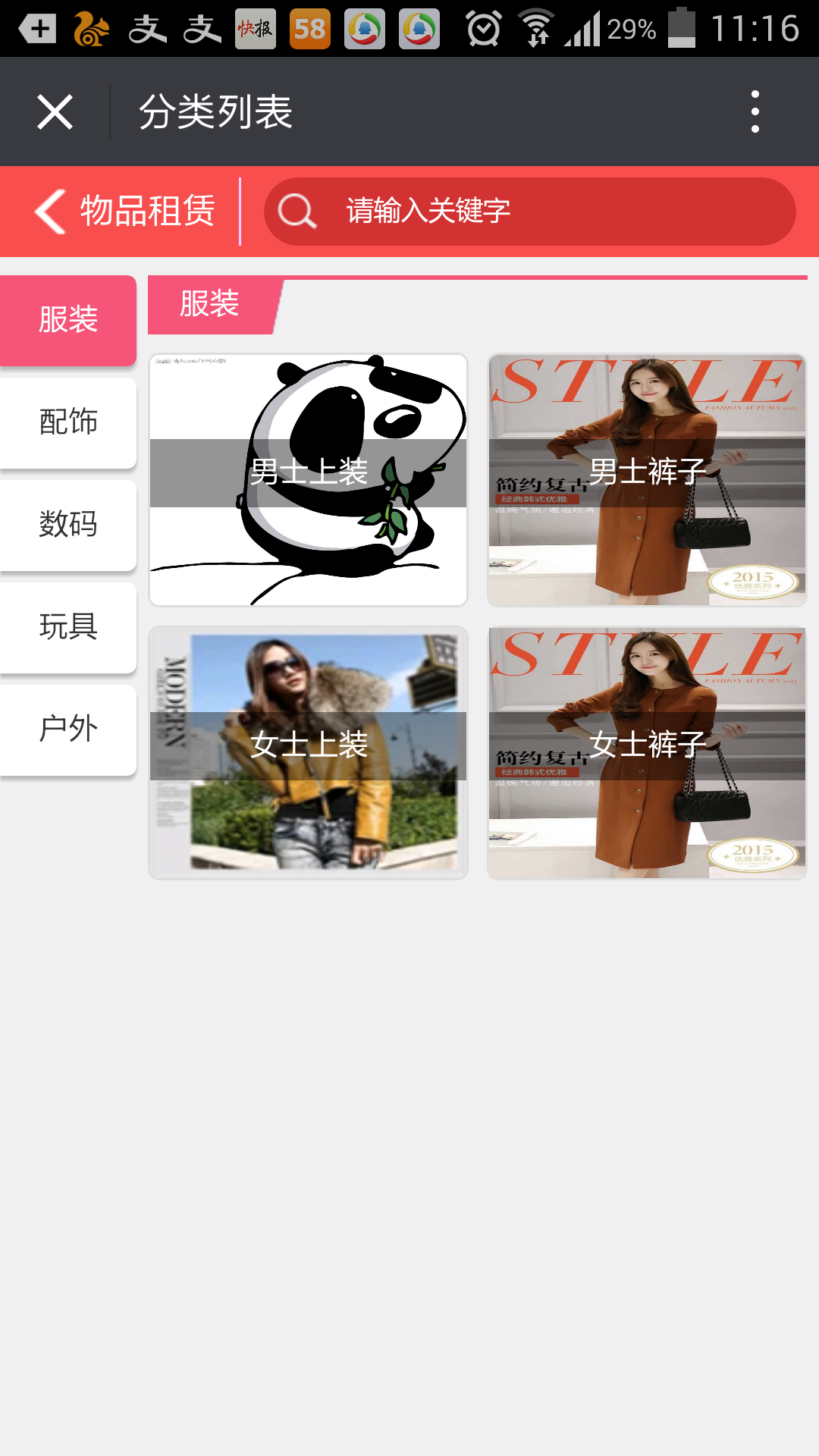819x1456 pixels.
Task: Open the 男士裤子 tile
Action: tap(647, 480)
